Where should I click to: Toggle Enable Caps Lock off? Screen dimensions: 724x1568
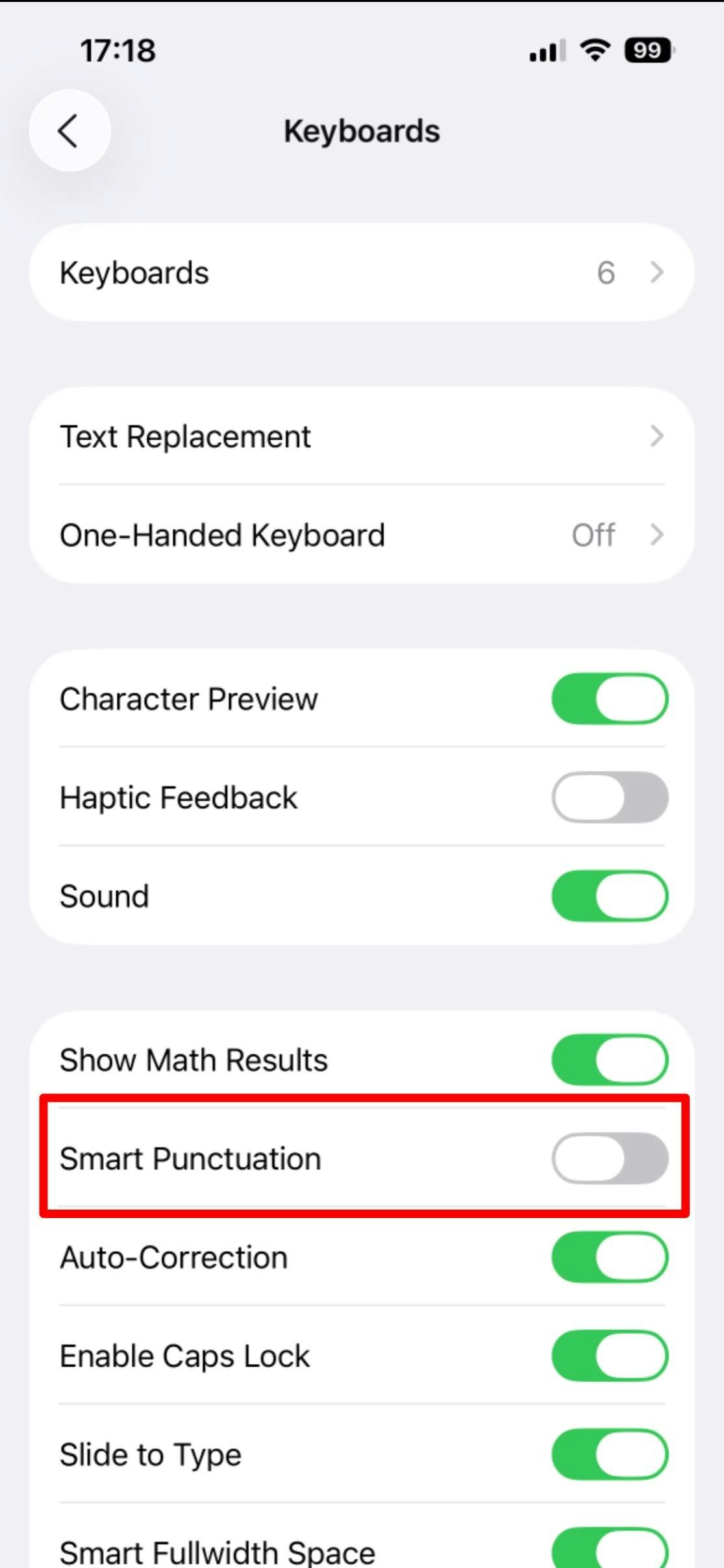609,1356
